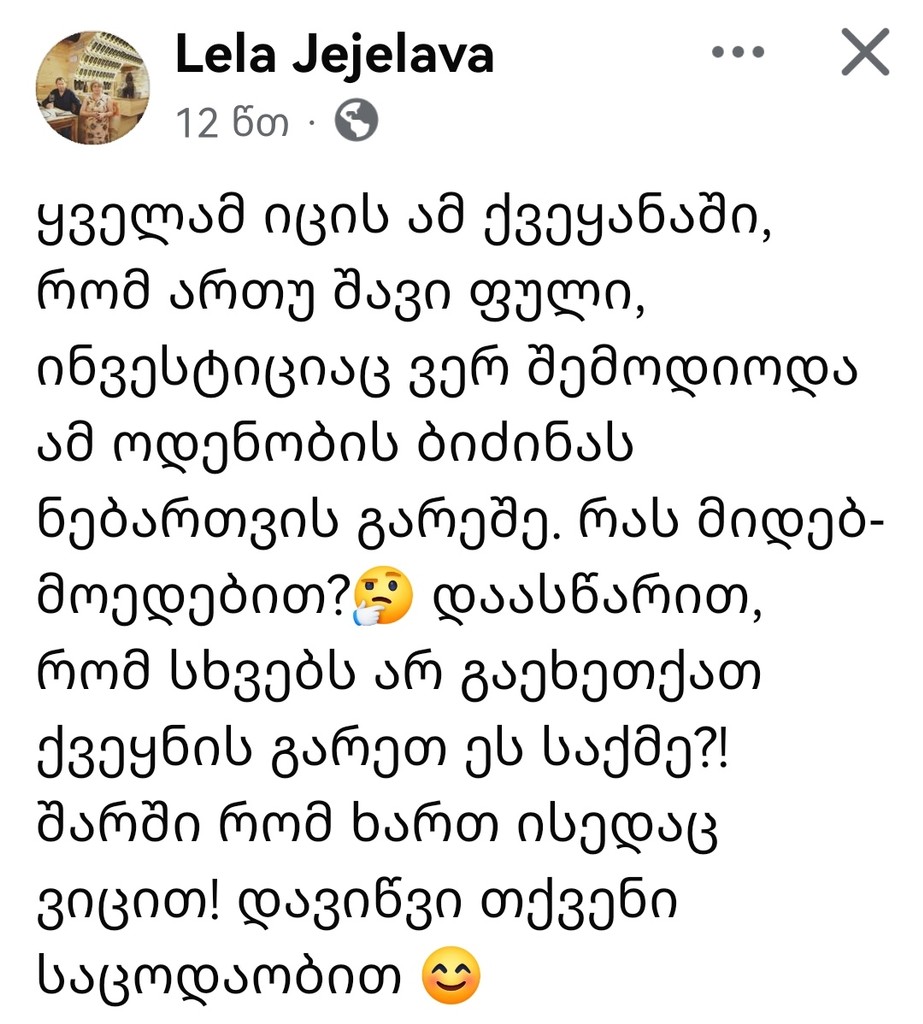This screenshot has height=1024, width=923.
Task: Open Lela Jejelava's profile picture
Action: (93, 87)
